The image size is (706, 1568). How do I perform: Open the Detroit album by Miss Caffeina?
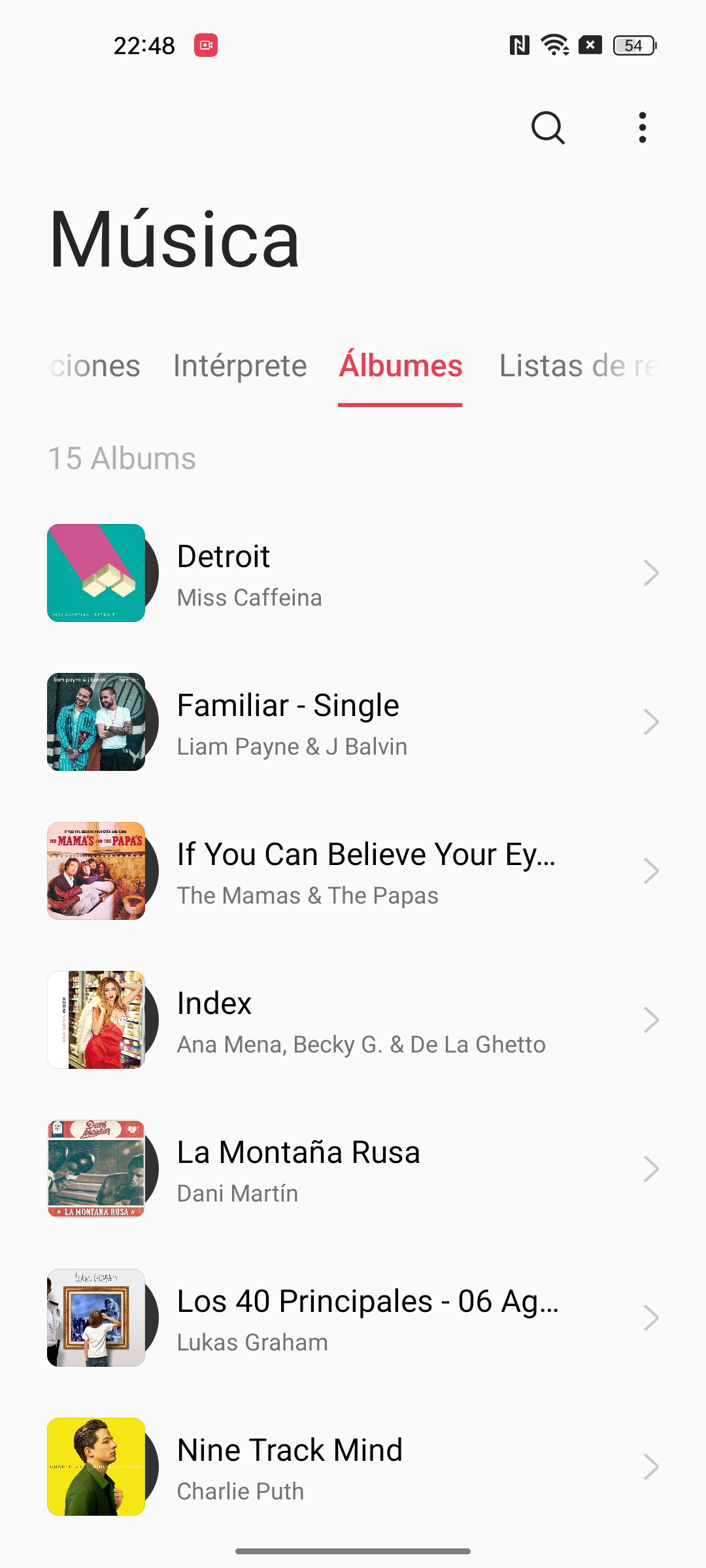click(x=353, y=573)
